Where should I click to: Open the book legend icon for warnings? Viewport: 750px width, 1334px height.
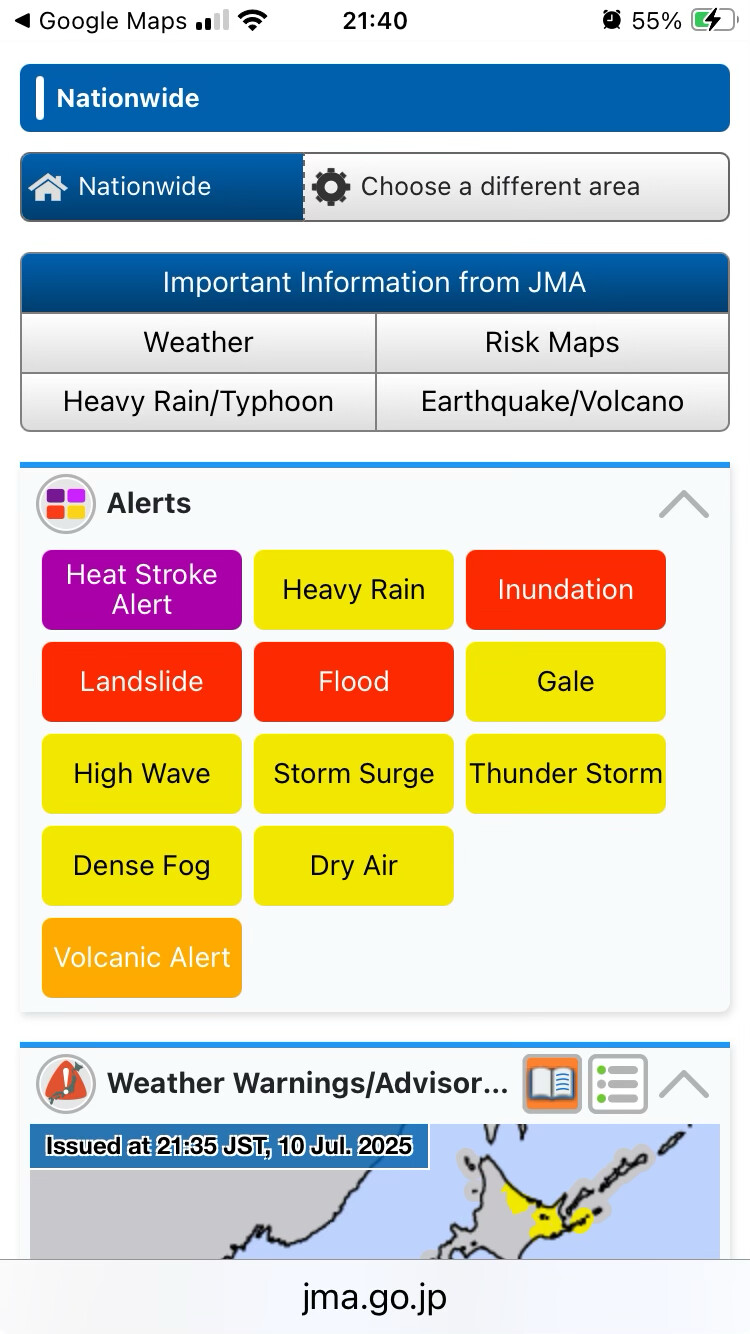(x=552, y=1084)
